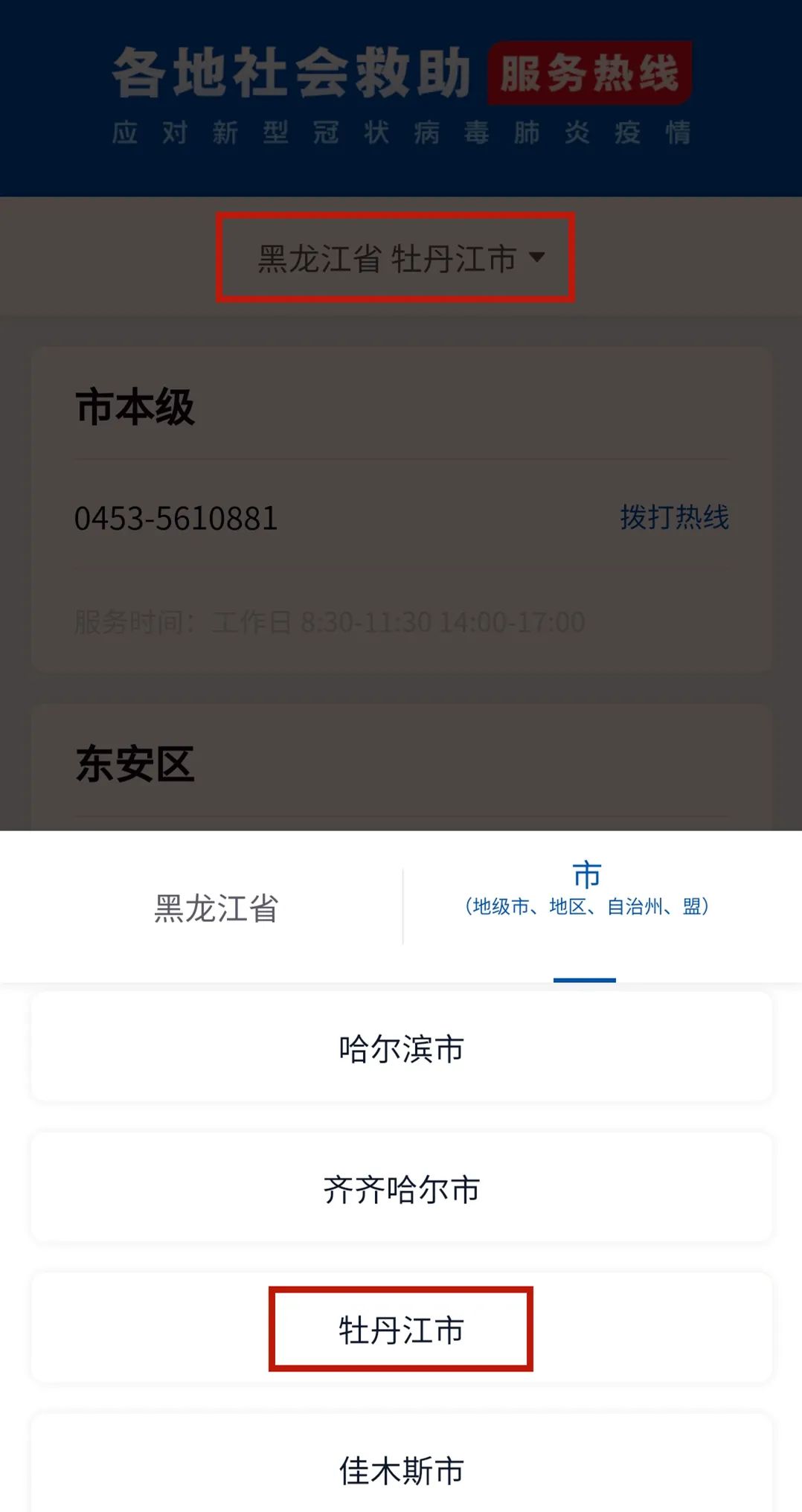This screenshot has width=802, height=1512.
Task: Expand the province picker from the header
Action: (x=397, y=259)
